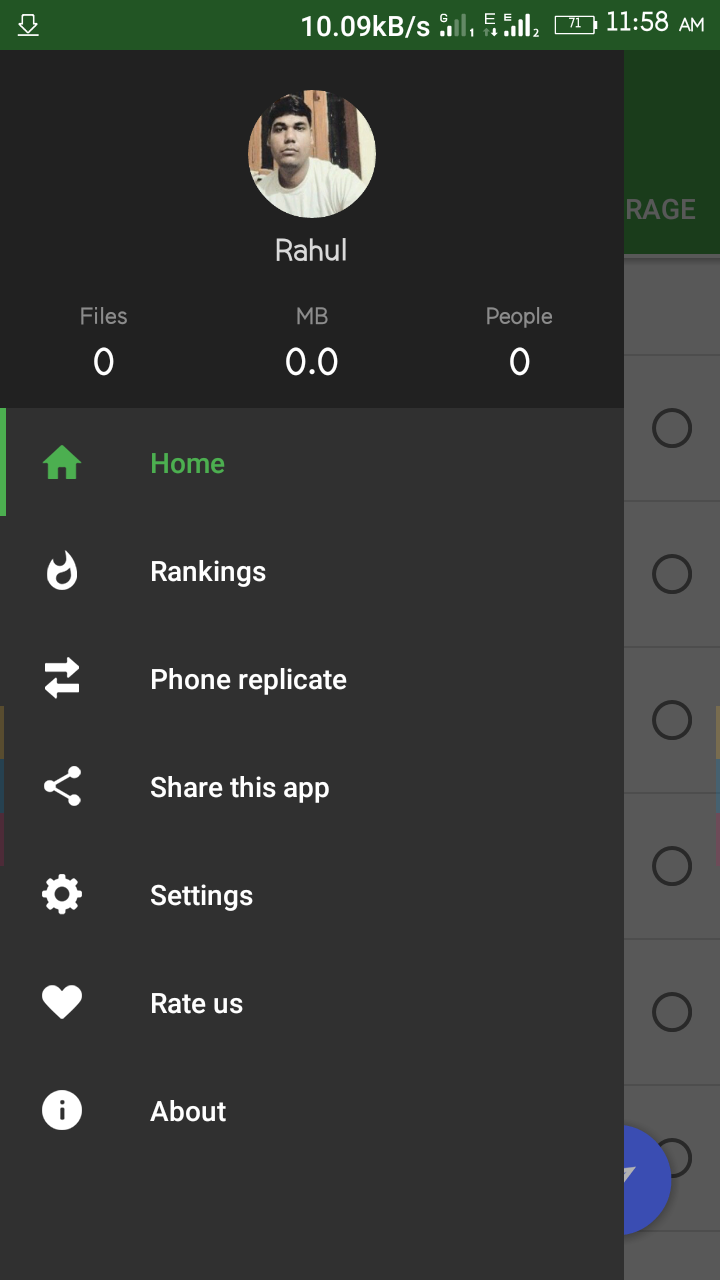
Task: Tap Rahul's profile picture
Action: coord(311,154)
